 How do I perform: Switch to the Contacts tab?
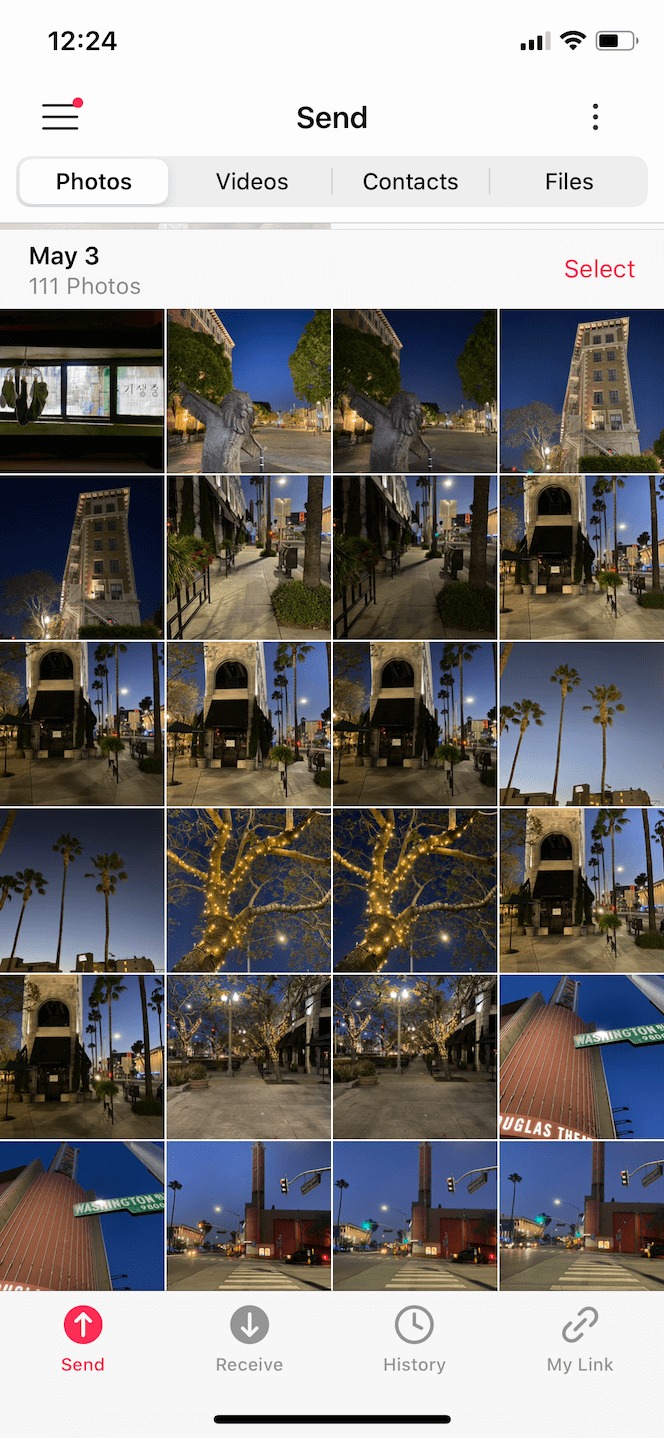pos(410,182)
